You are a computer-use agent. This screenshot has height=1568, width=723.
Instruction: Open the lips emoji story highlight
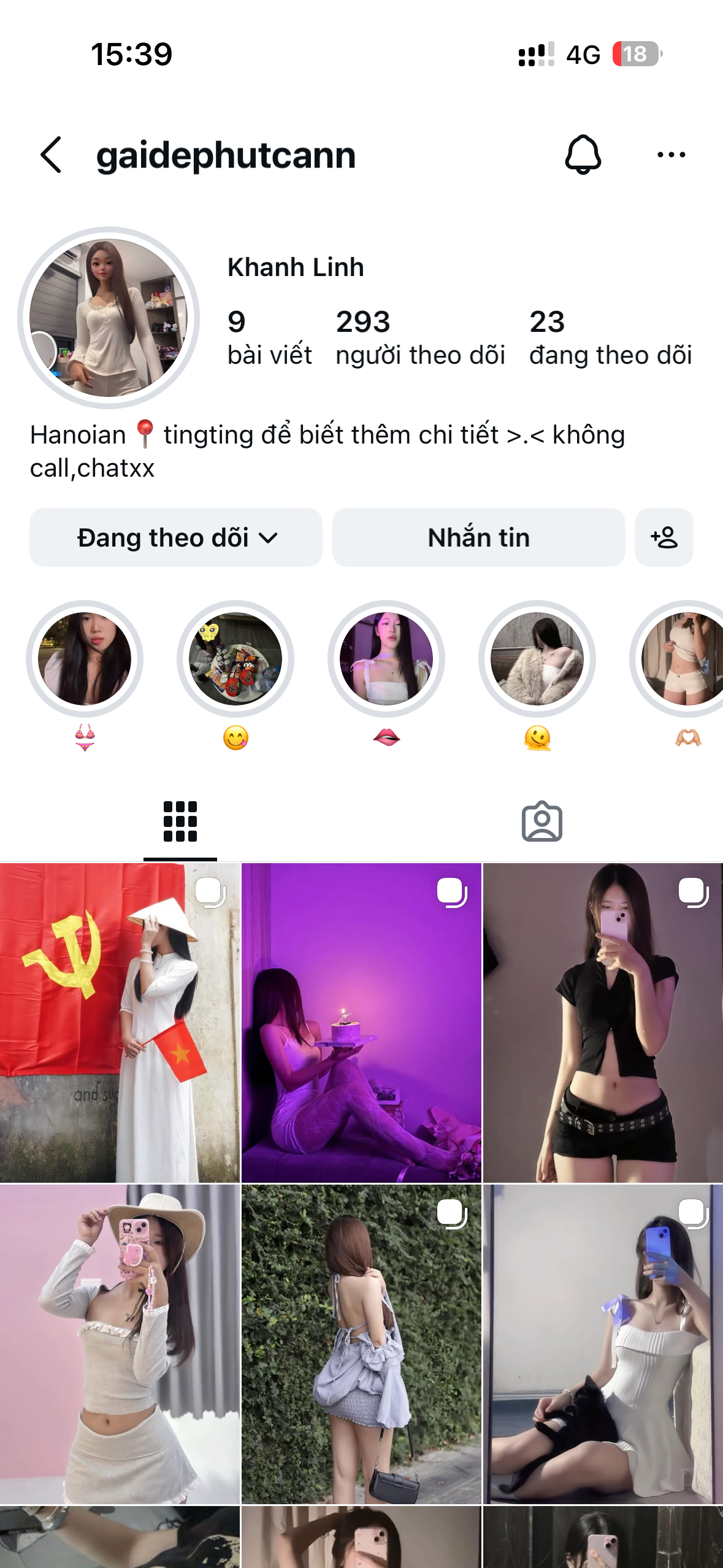(x=386, y=659)
